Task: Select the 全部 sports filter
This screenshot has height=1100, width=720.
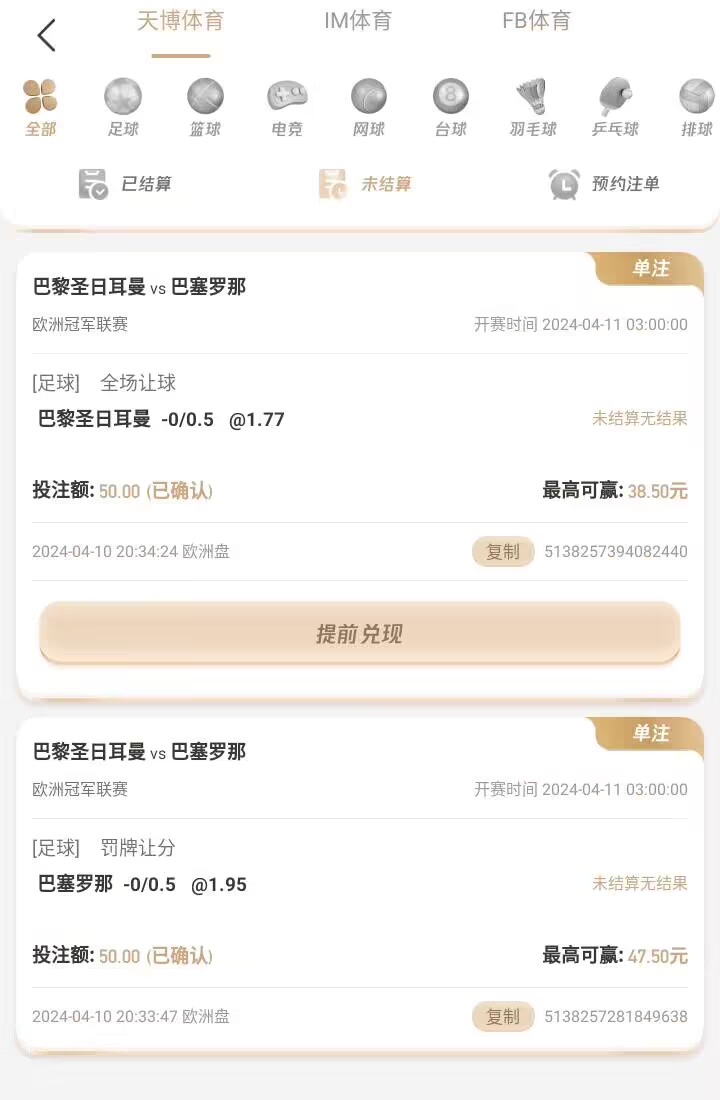Action: pyautogui.click(x=40, y=108)
